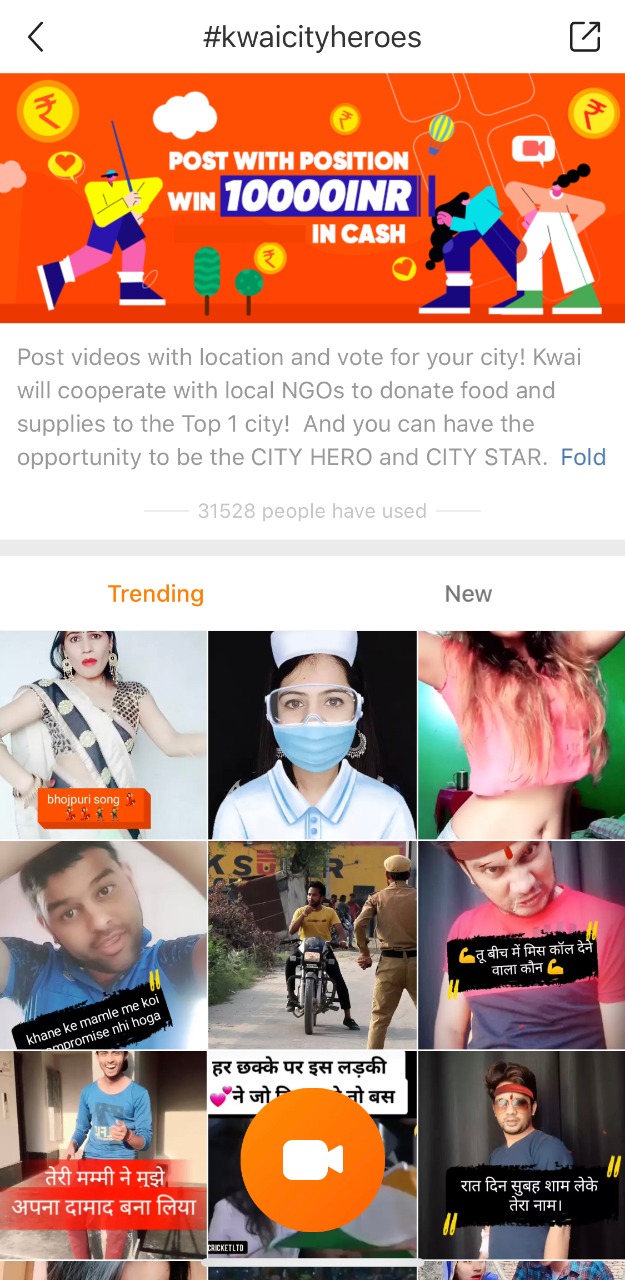
Task: Open the bhojpuri song video
Action: tap(103, 734)
